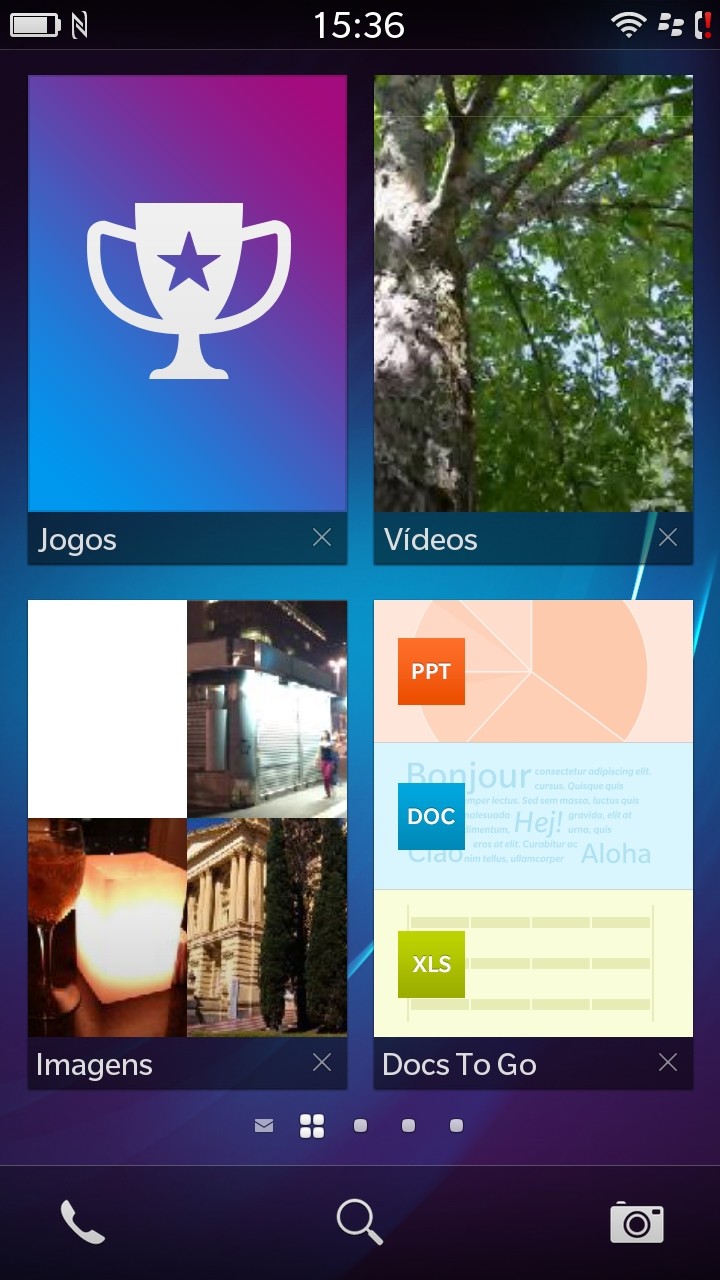Go to the Hub envelope page indicator
The image size is (720, 1280).
pyautogui.click(x=264, y=1126)
